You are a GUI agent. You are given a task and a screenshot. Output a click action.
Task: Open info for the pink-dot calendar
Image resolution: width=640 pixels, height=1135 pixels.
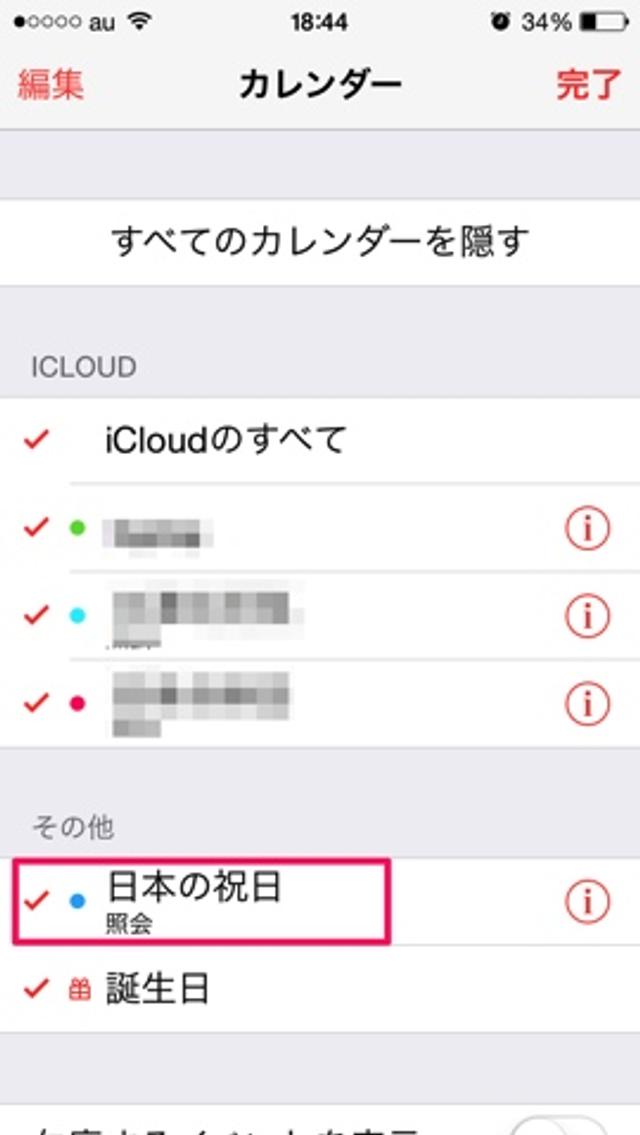point(587,703)
